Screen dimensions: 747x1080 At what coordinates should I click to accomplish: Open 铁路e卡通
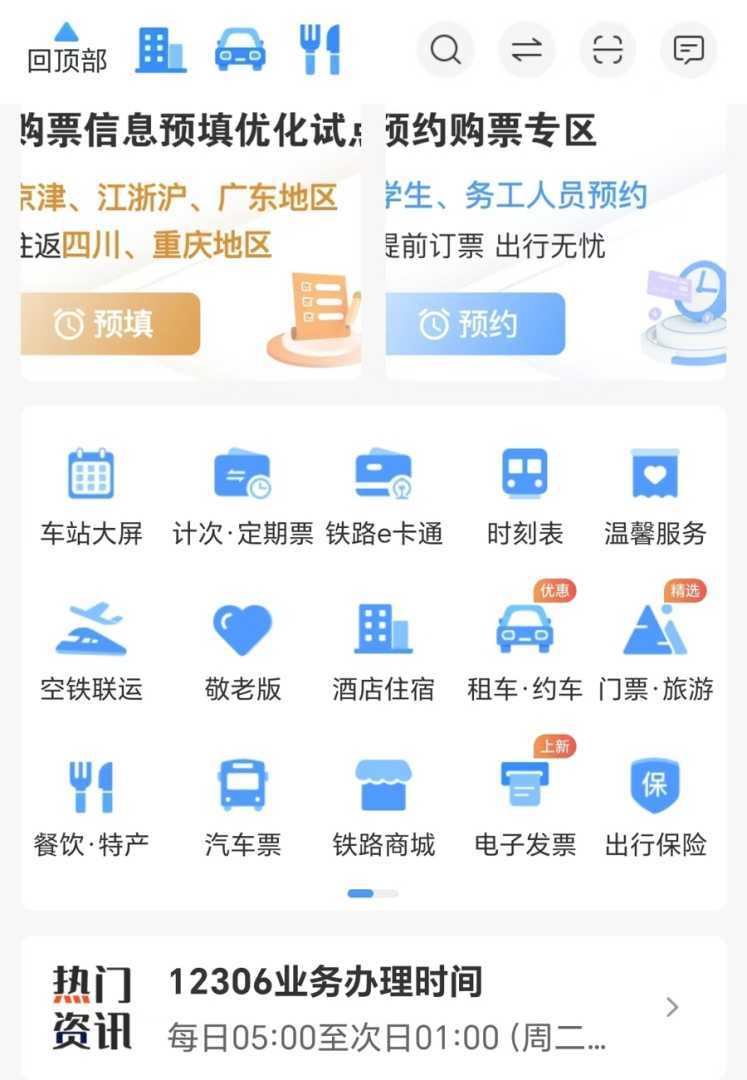click(383, 496)
